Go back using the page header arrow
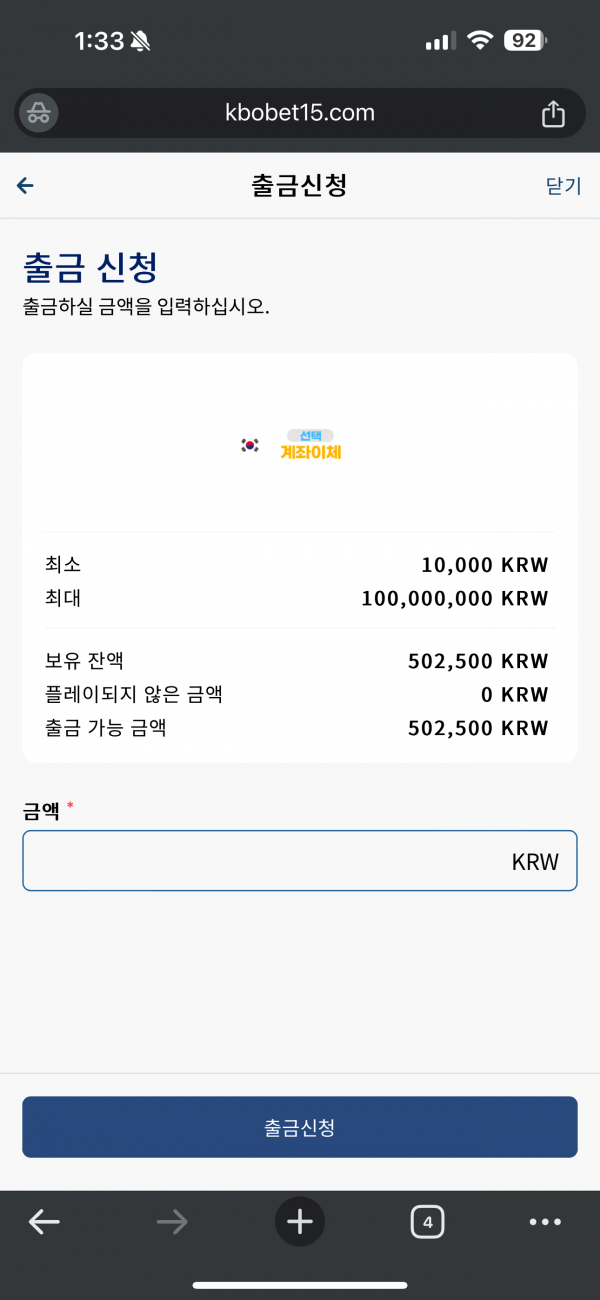The image size is (600, 1300). pyautogui.click(x=26, y=186)
